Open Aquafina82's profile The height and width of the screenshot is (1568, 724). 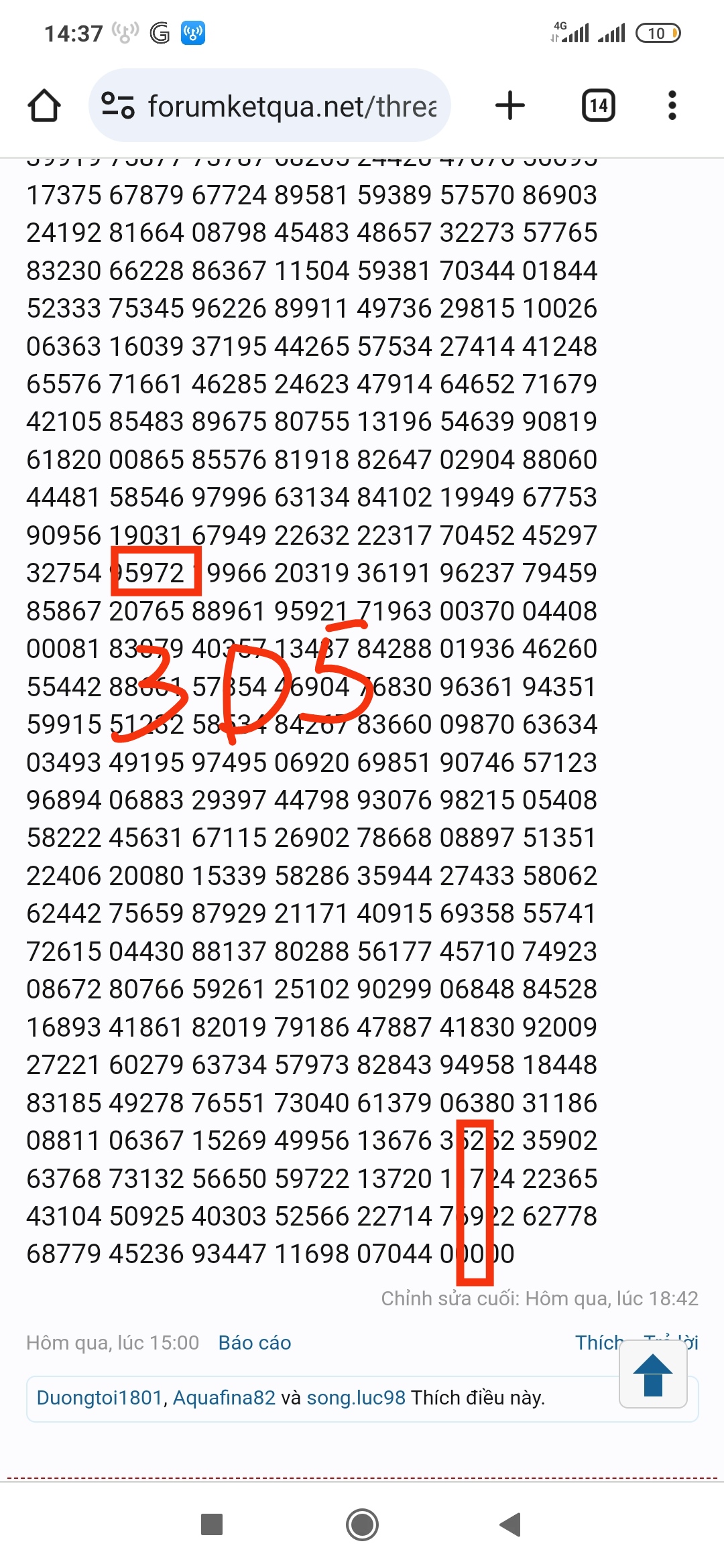click(224, 1398)
